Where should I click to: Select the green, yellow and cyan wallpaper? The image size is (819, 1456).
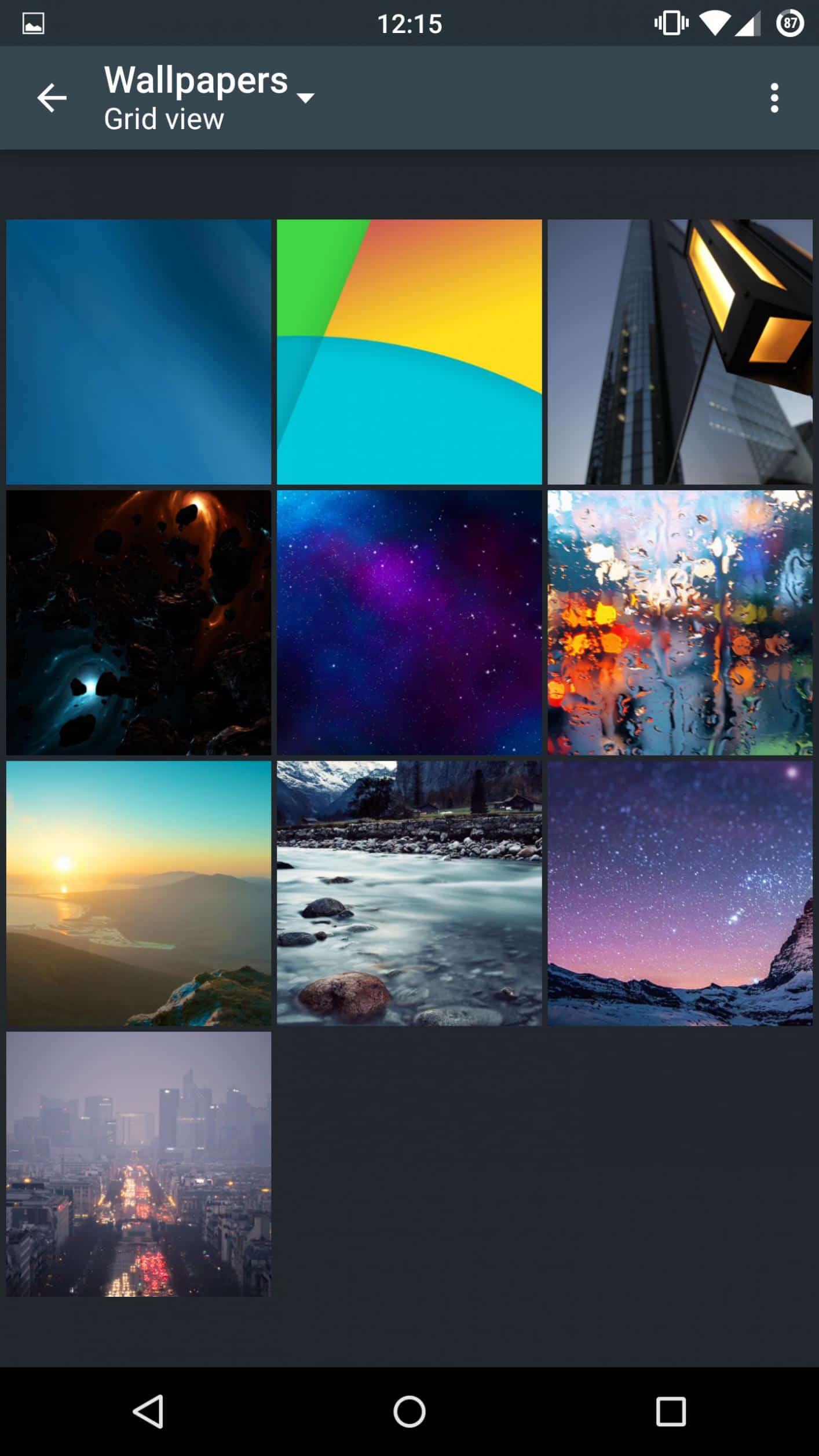(409, 351)
